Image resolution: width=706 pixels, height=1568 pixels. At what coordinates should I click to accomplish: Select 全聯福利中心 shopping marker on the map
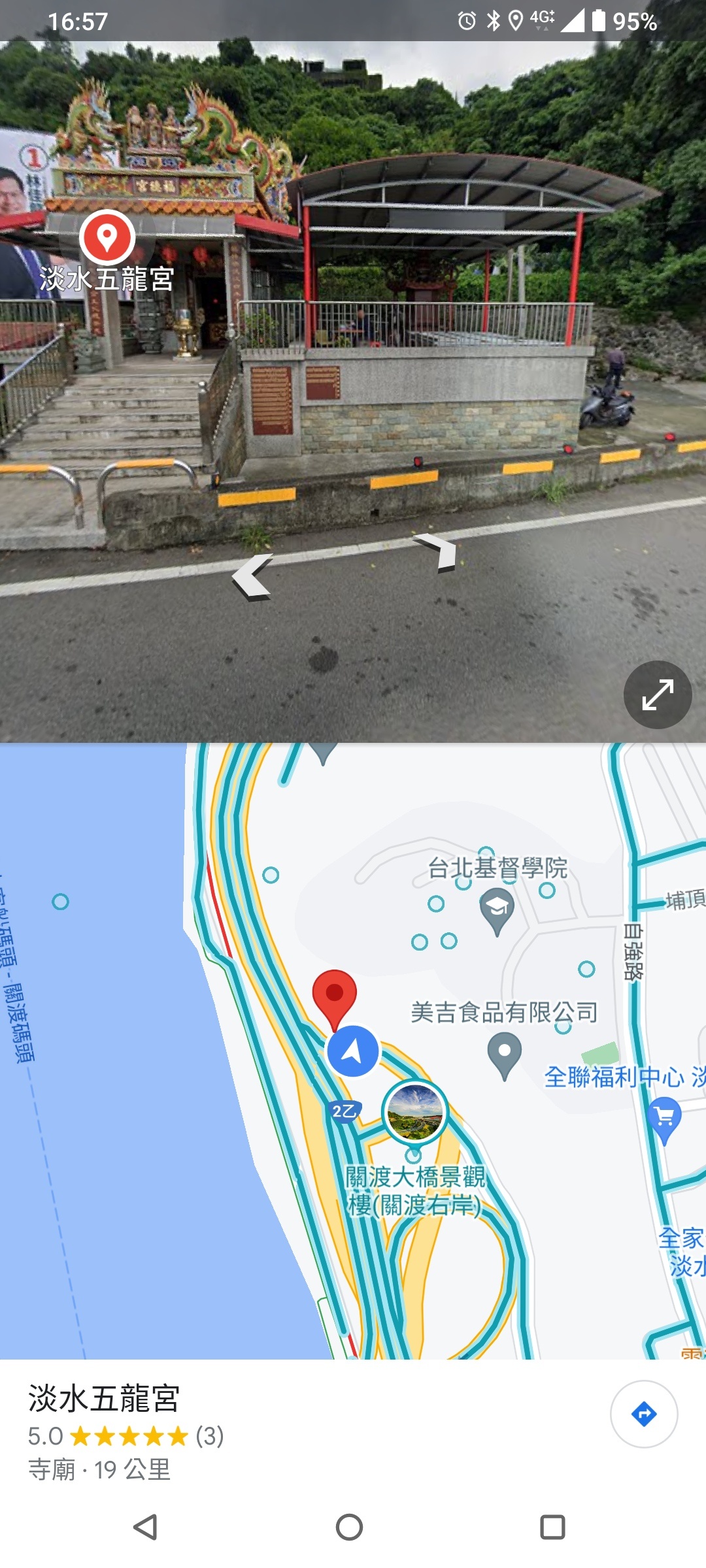tap(664, 1119)
